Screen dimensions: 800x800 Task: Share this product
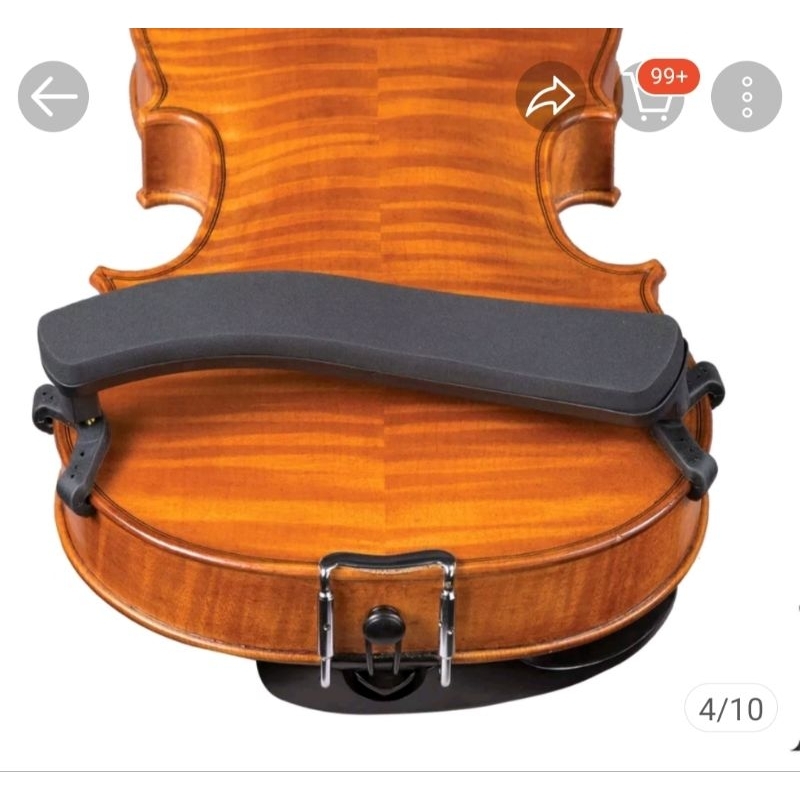tap(550, 96)
